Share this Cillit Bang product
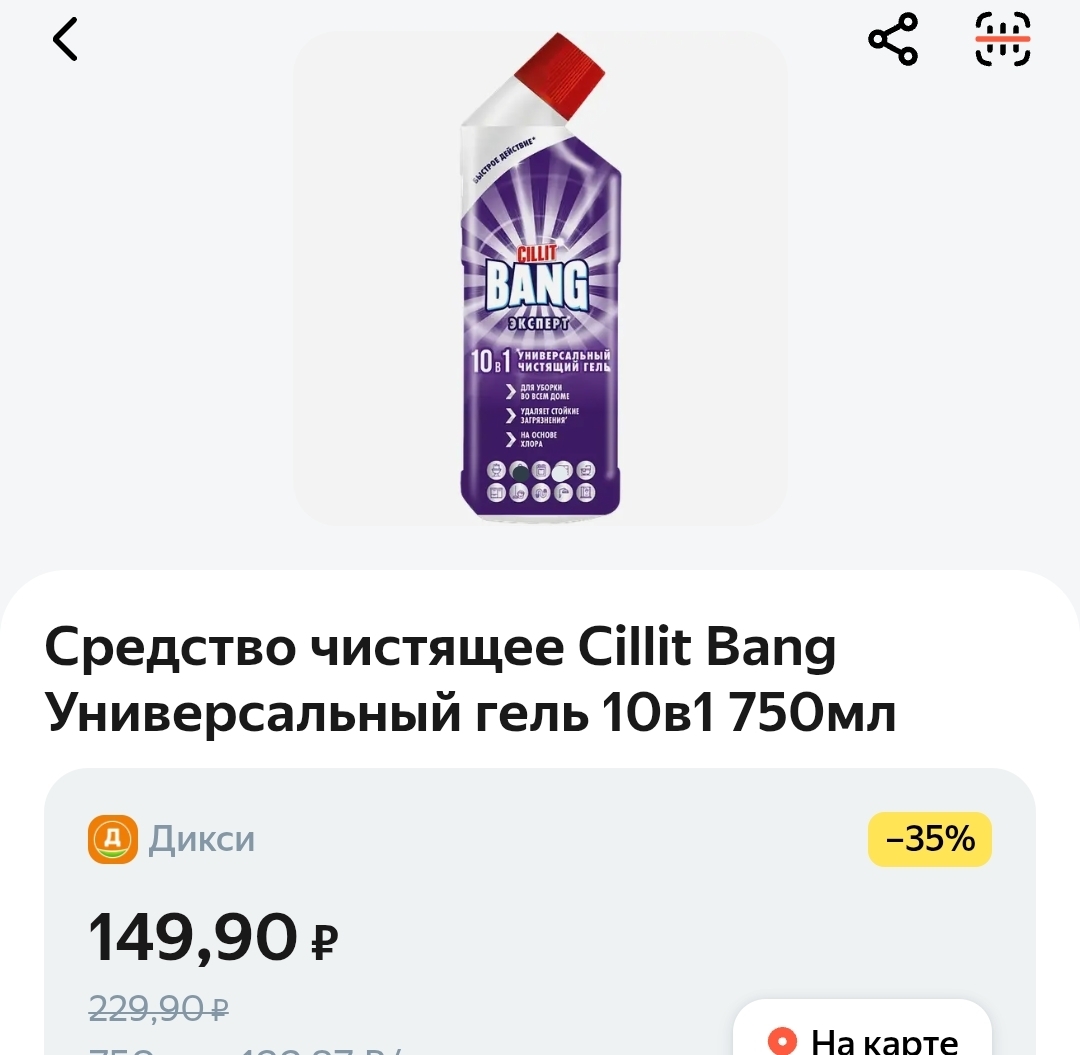This screenshot has height=1055, width=1080. 892,40
